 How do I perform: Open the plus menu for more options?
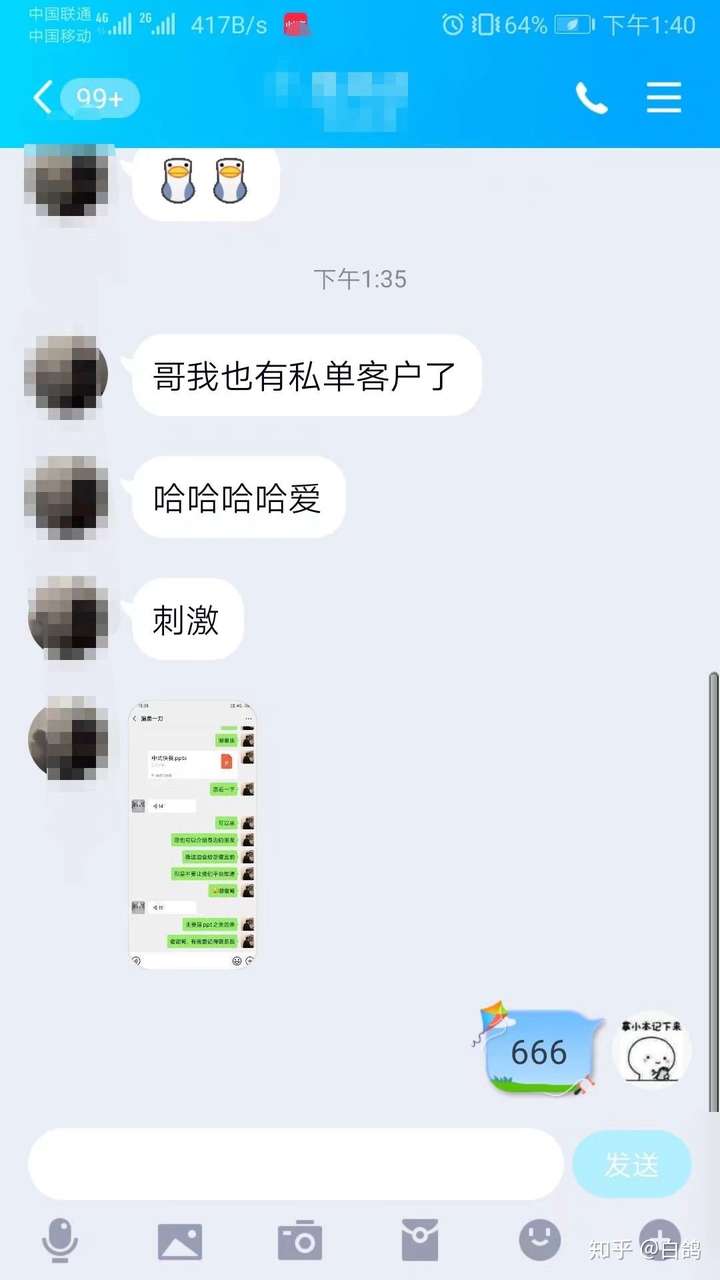pos(660,1241)
